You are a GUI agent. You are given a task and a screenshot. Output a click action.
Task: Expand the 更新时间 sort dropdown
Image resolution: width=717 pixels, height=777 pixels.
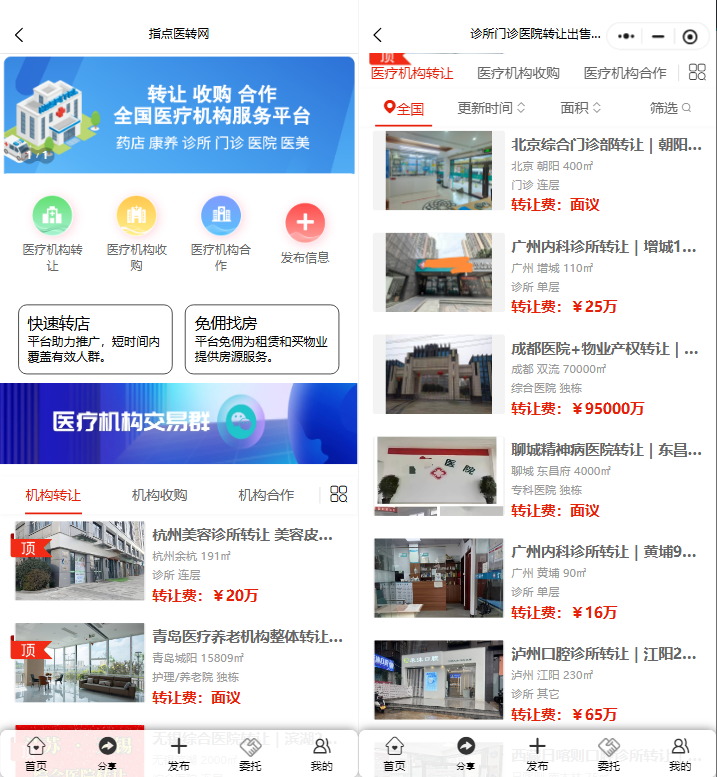pyautogui.click(x=491, y=108)
